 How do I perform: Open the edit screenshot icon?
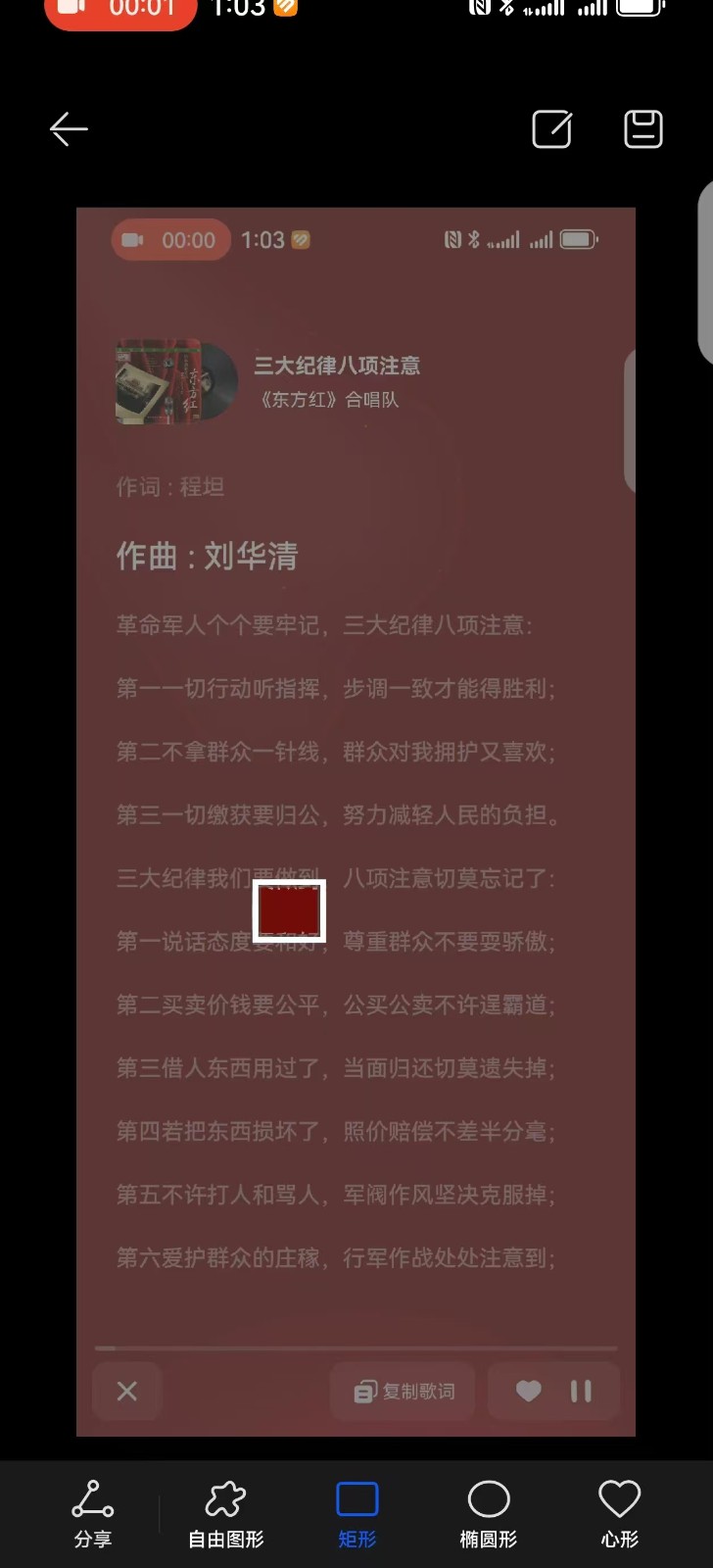[551, 128]
